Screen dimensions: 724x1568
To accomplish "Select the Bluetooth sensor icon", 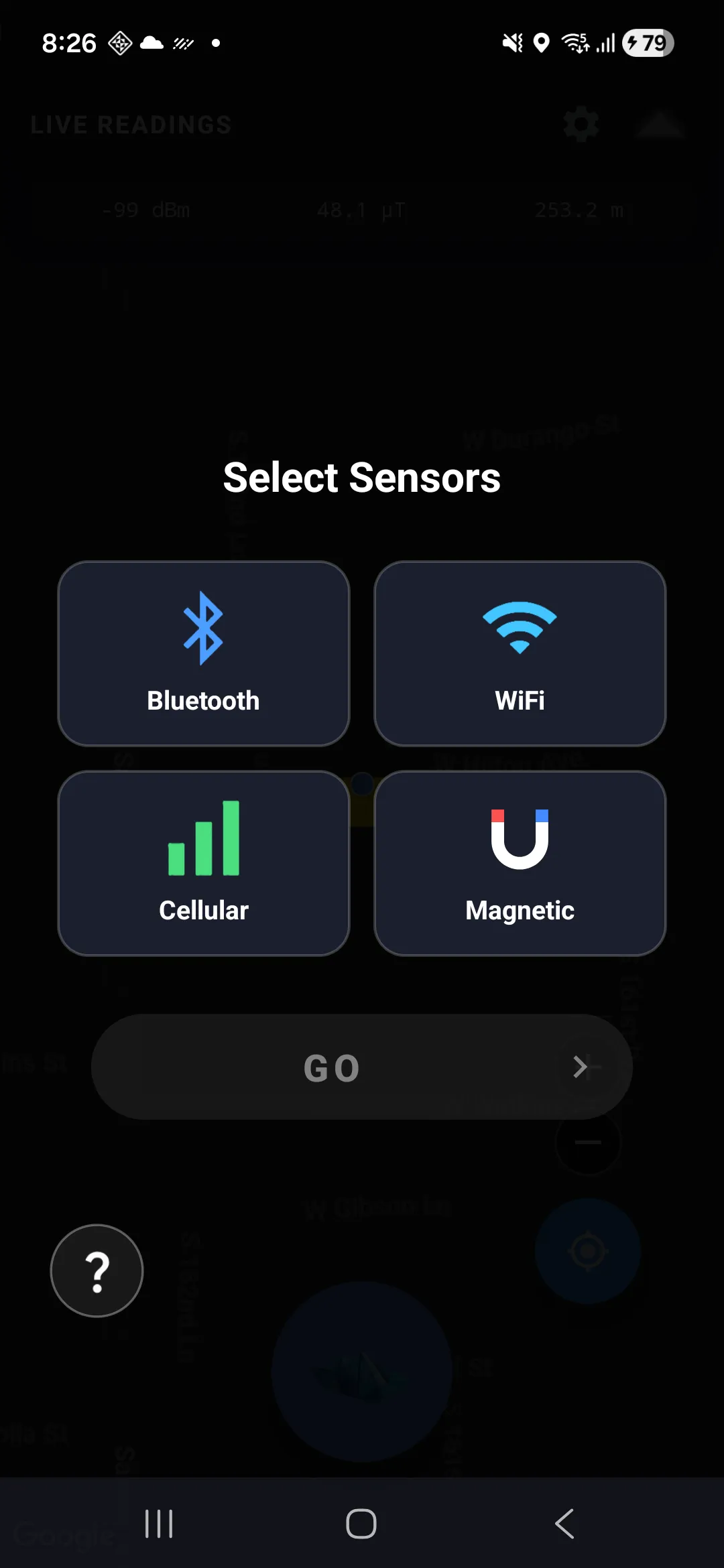I will (x=203, y=629).
